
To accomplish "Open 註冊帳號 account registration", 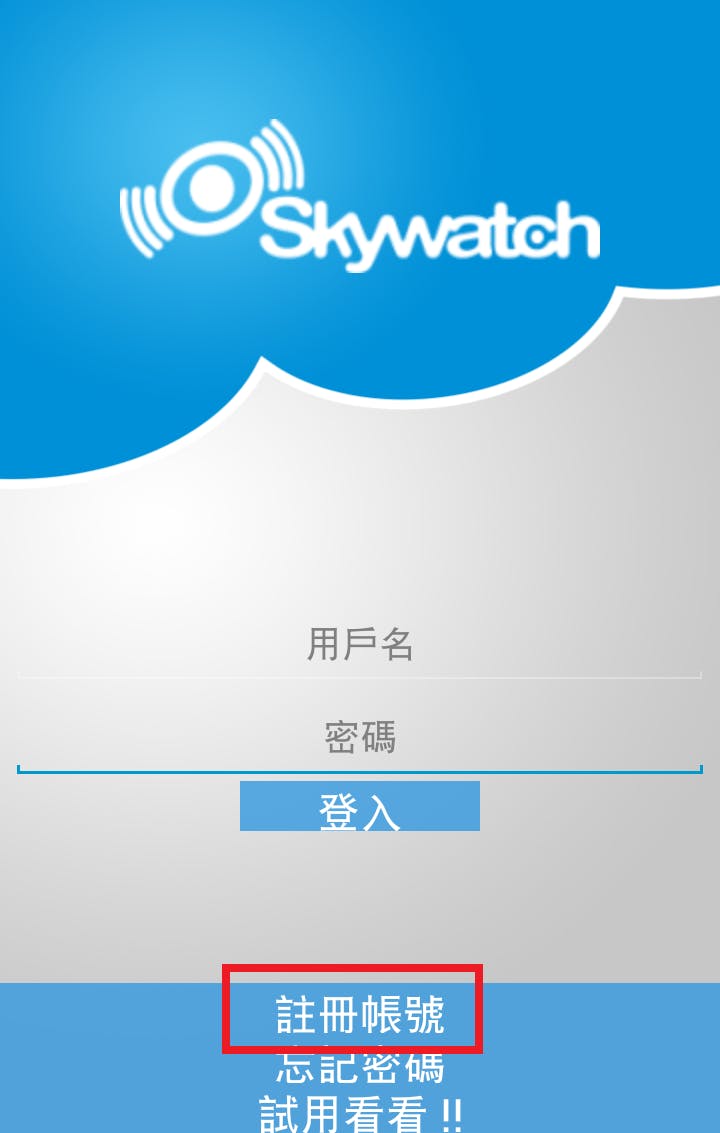I will [358, 1014].
